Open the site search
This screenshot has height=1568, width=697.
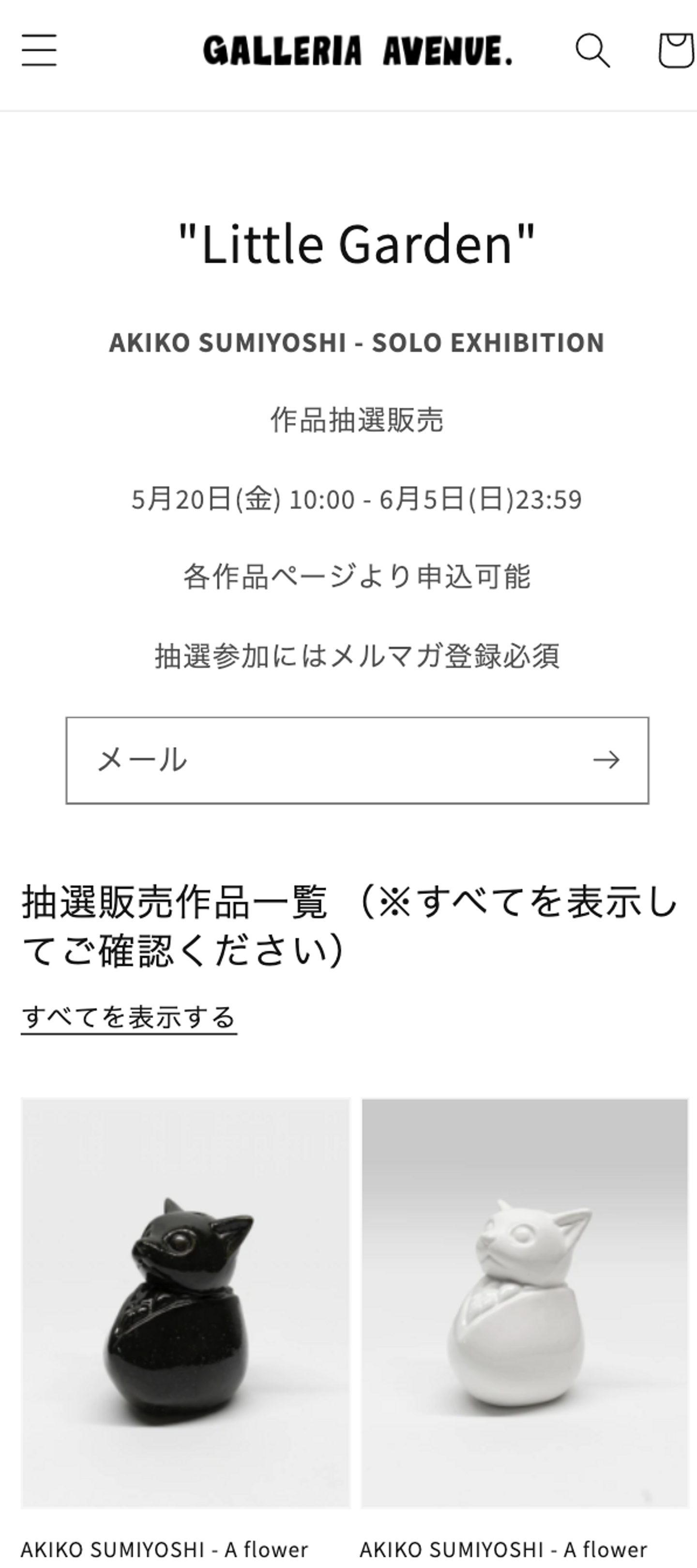[x=592, y=50]
